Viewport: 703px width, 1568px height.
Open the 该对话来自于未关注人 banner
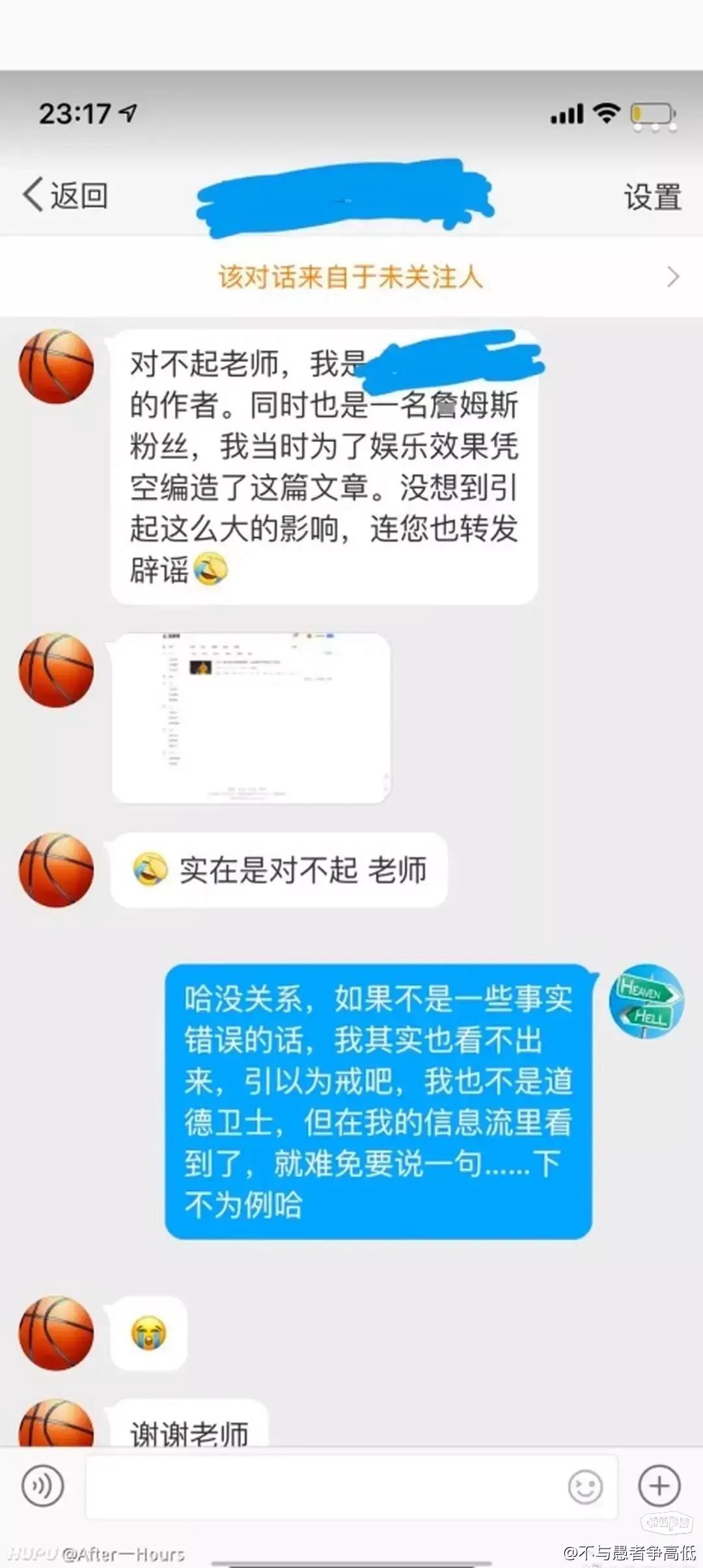[351, 277]
